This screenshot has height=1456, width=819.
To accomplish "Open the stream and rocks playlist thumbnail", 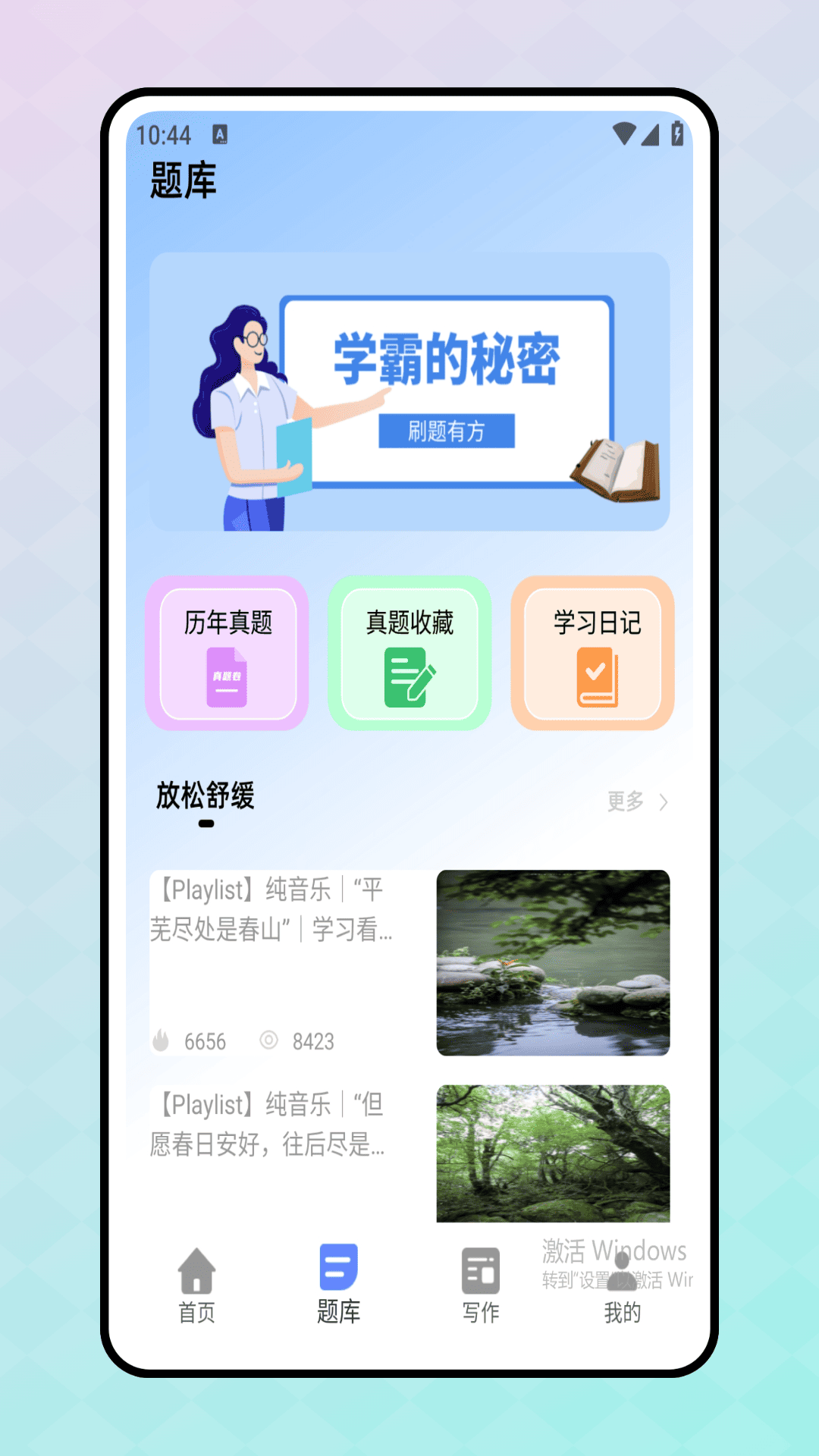I will pyautogui.click(x=553, y=962).
